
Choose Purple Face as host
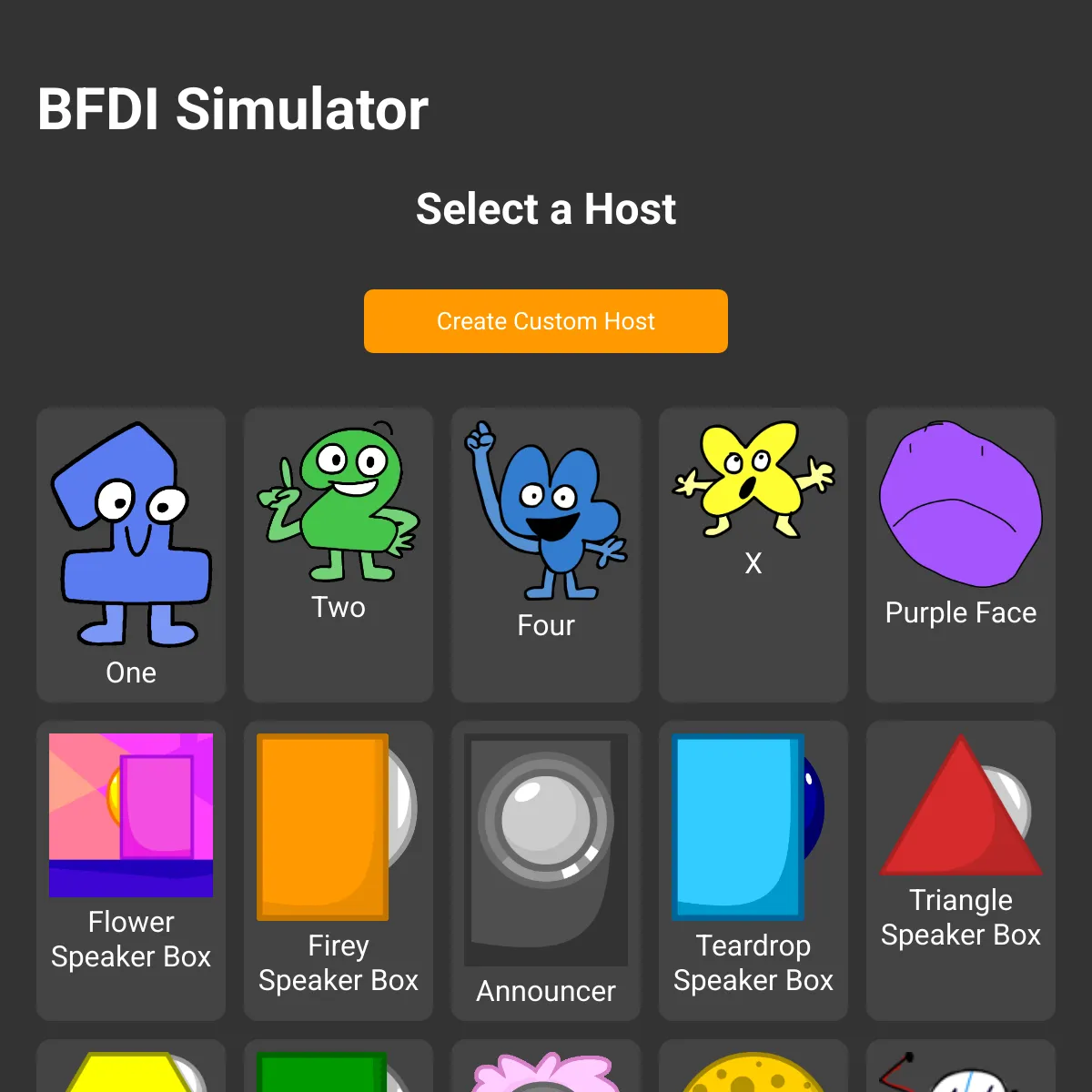pyautogui.click(x=961, y=555)
